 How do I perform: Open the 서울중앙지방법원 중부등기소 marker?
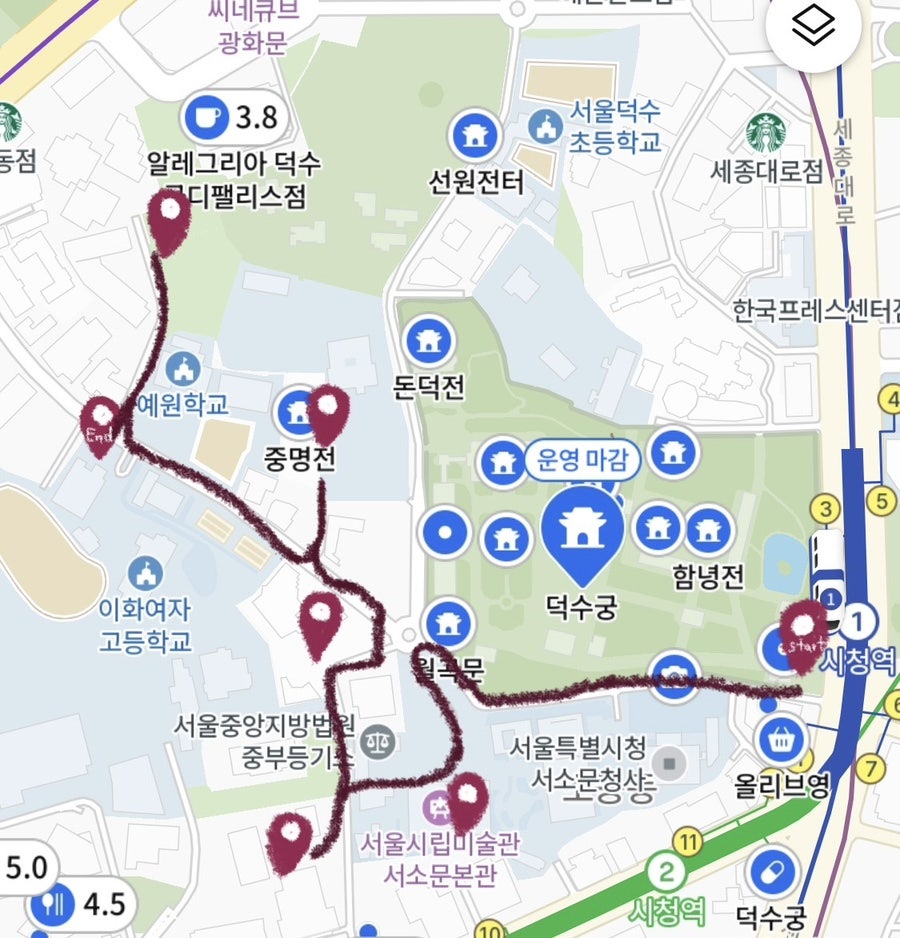[x=378, y=742]
